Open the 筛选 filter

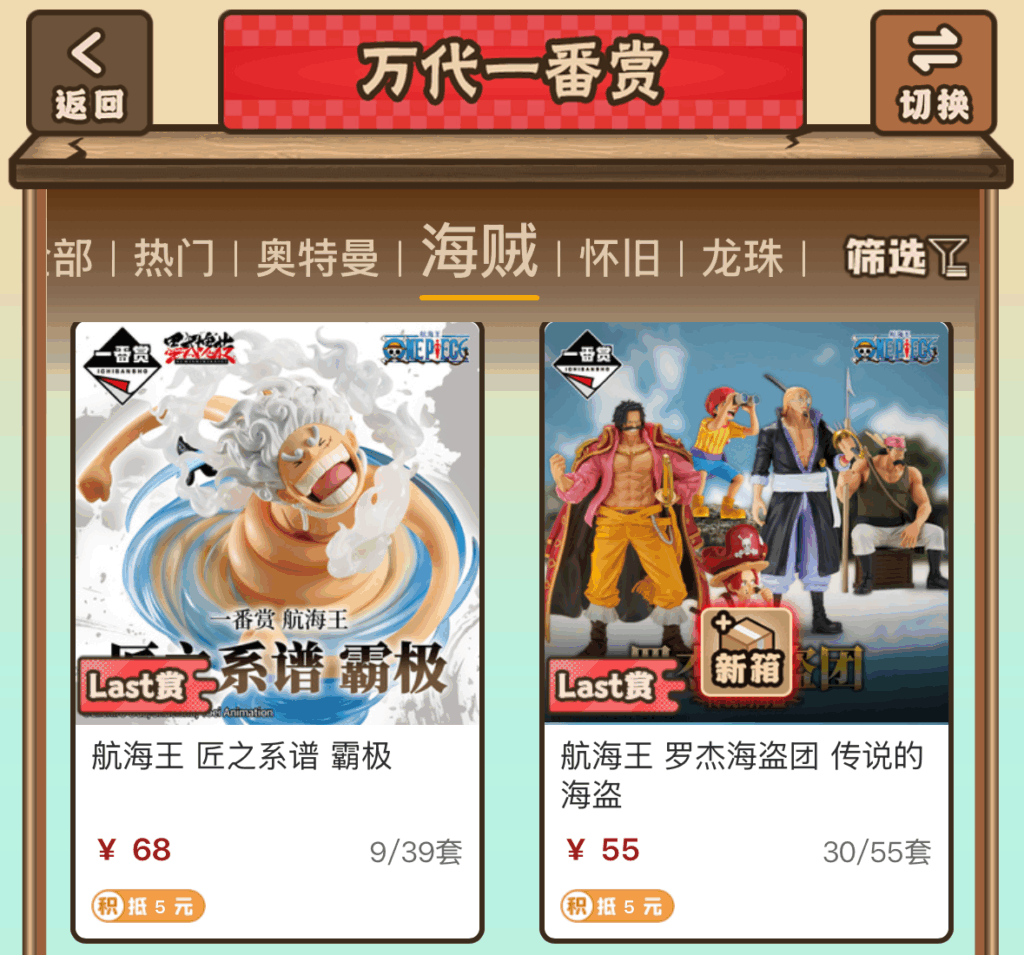(x=906, y=258)
